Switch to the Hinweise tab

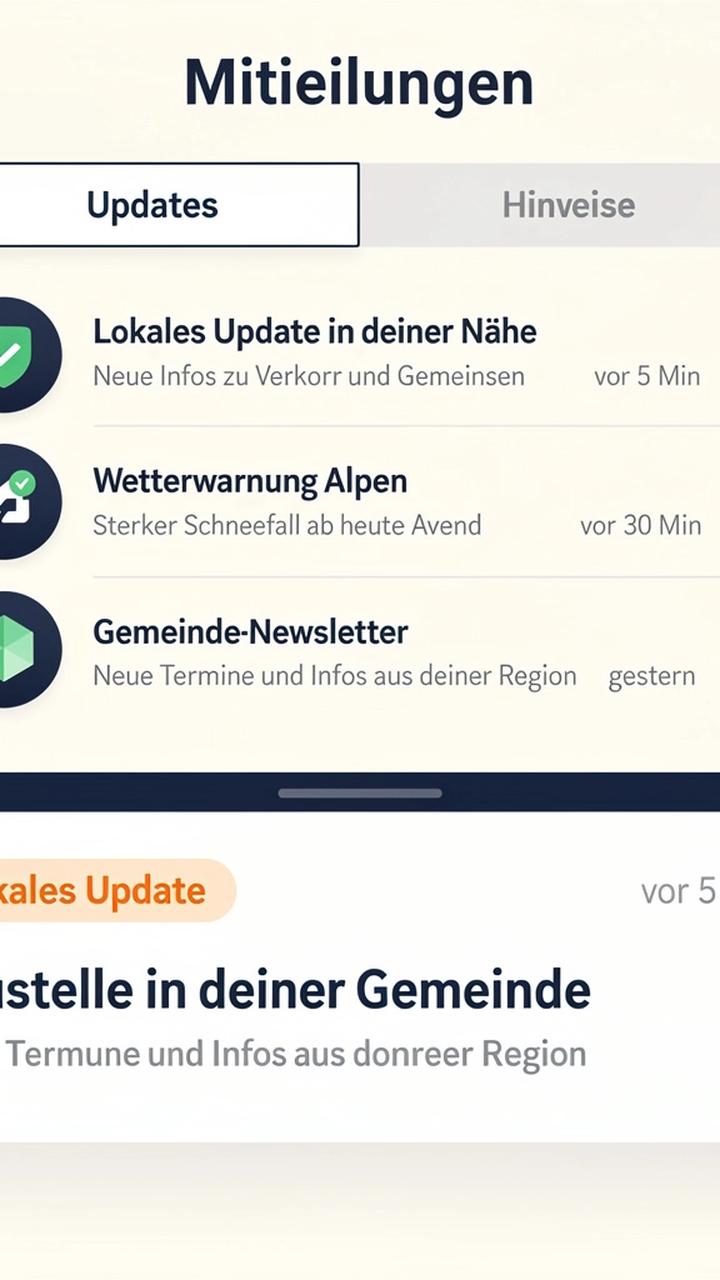(568, 205)
